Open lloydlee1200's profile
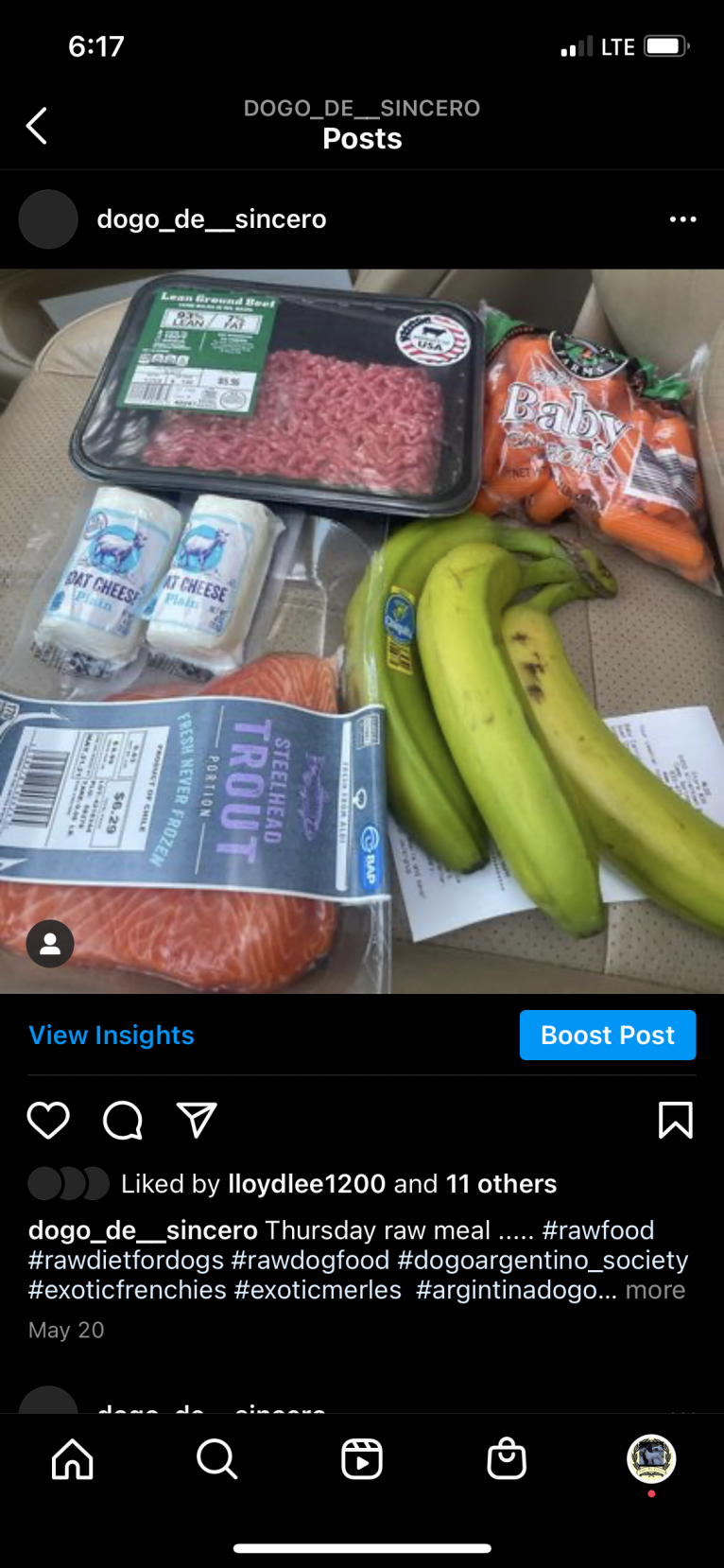 coord(306,1184)
